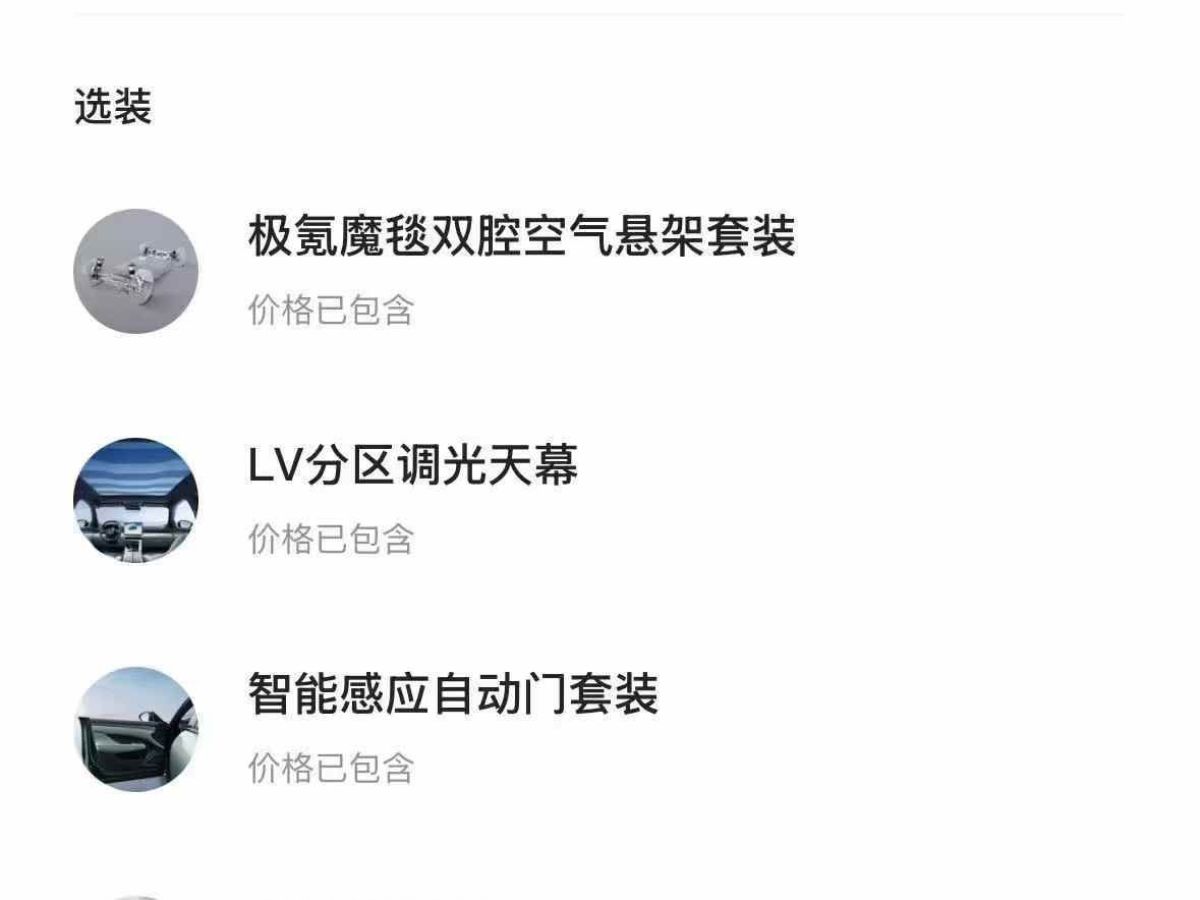
Task: View the LV分区调光天幕 option details
Action: pos(413,467)
